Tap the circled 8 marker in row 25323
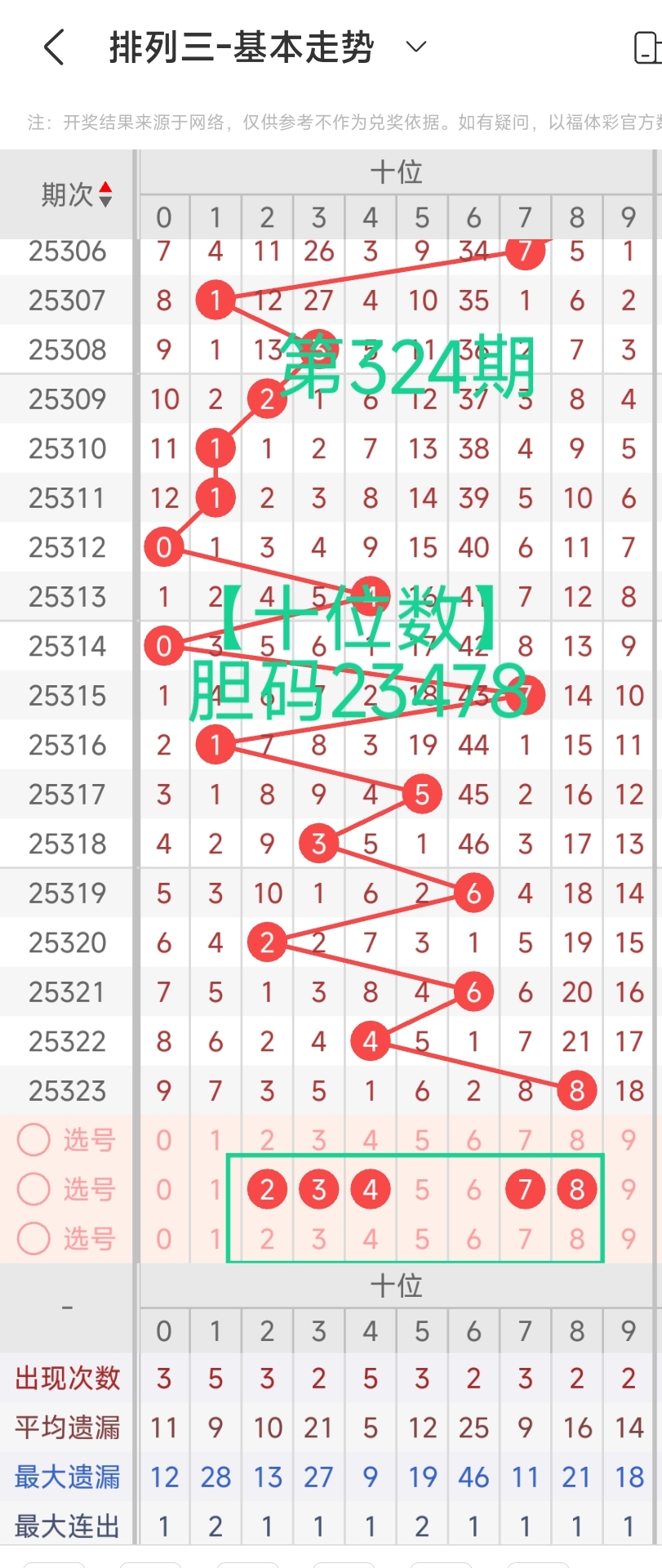The height and width of the screenshot is (1568, 662). pos(576,1089)
